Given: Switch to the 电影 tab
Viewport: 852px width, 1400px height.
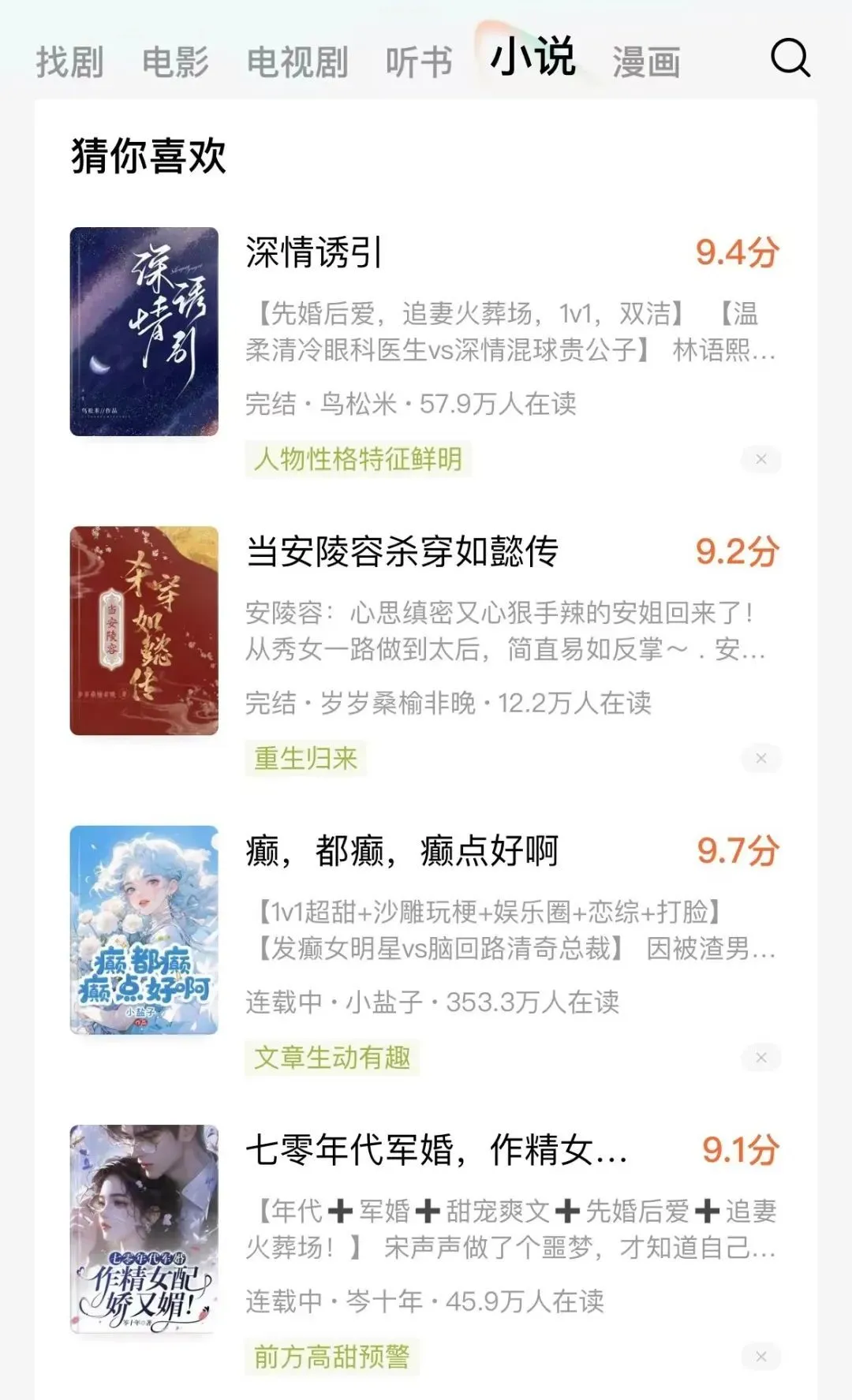Looking at the screenshot, I should click(175, 62).
